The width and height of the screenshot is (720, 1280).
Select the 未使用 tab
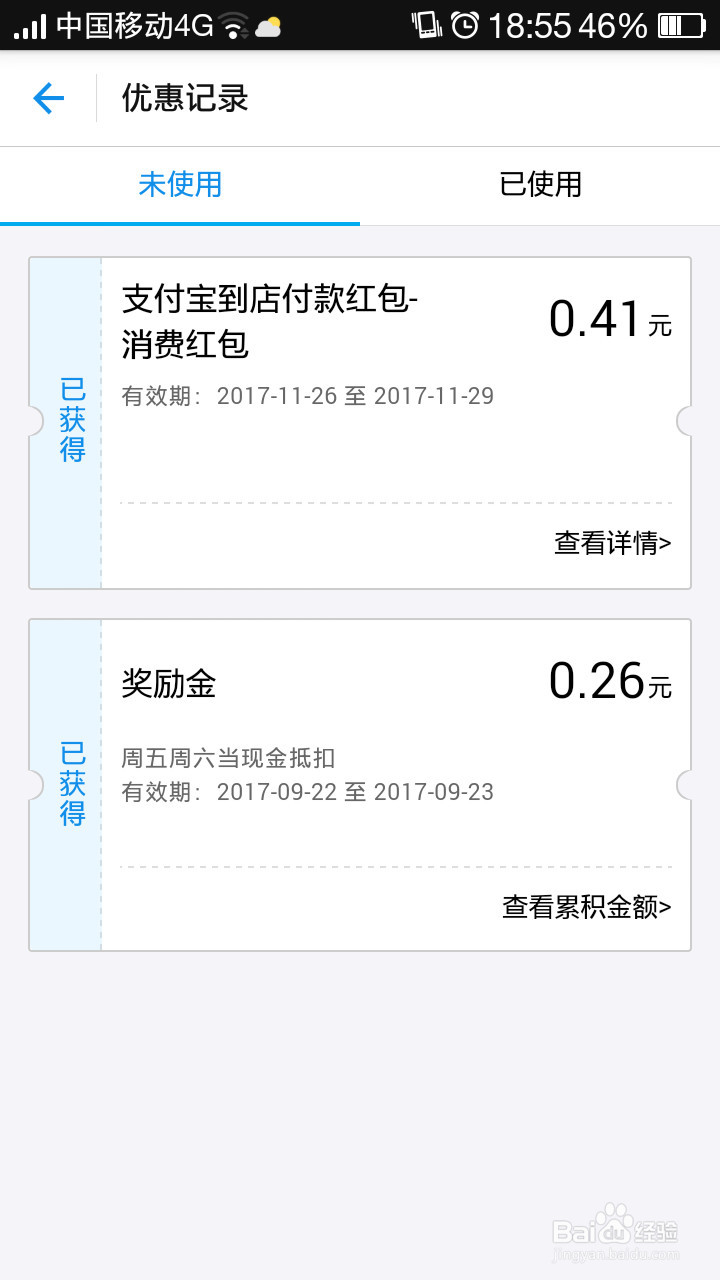tap(180, 185)
